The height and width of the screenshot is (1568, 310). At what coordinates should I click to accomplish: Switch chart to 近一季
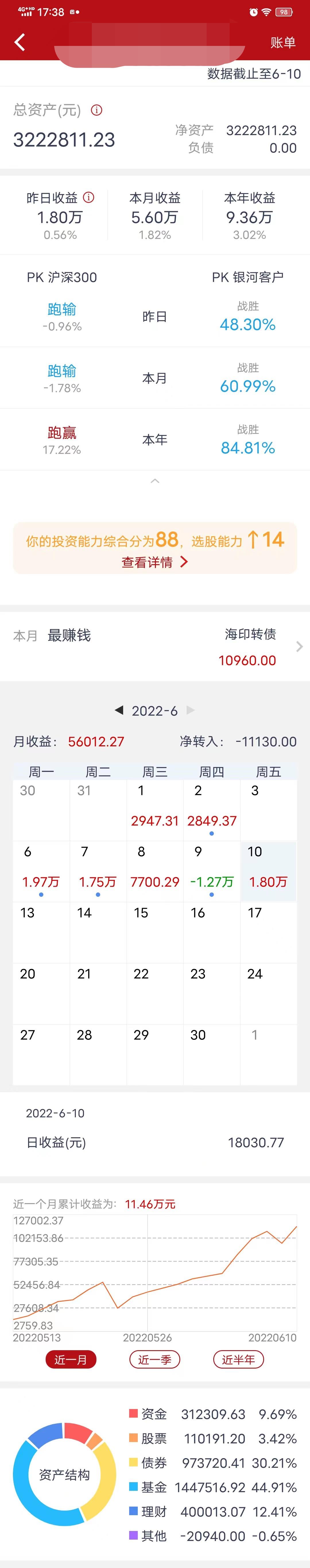(155, 1359)
